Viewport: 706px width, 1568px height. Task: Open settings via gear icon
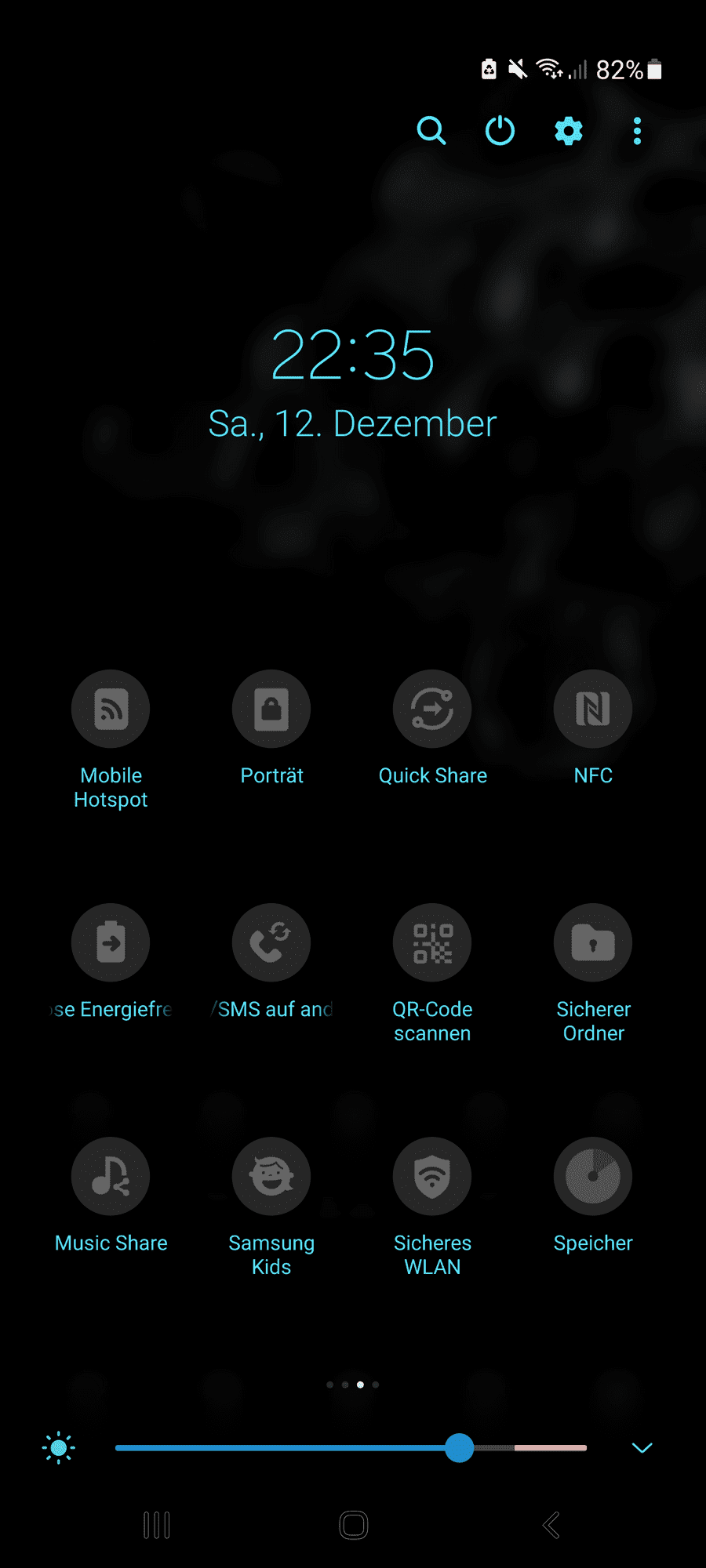pos(569,130)
